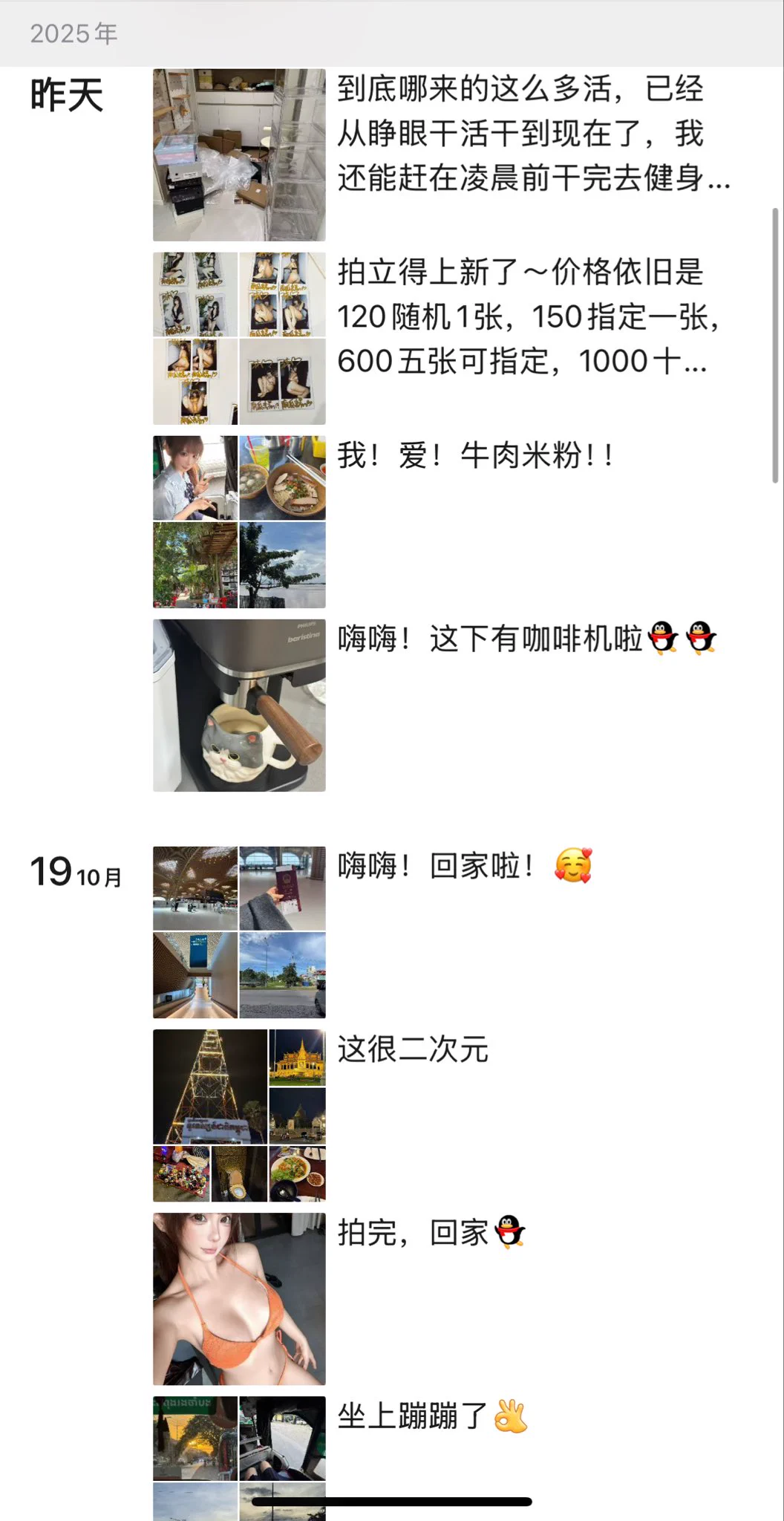Select the 19 October date header
784x1521 pixels.
coord(74,873)
